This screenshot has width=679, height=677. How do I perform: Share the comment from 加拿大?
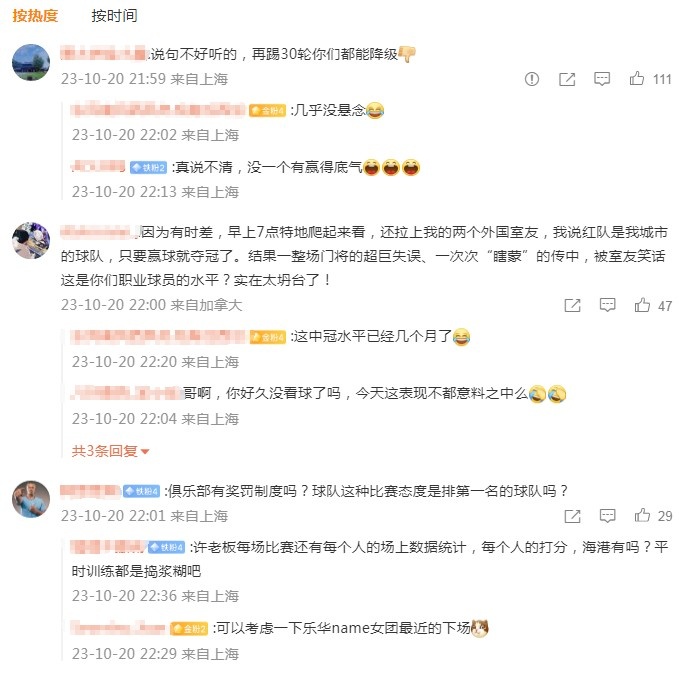click(x=572, y=305)
